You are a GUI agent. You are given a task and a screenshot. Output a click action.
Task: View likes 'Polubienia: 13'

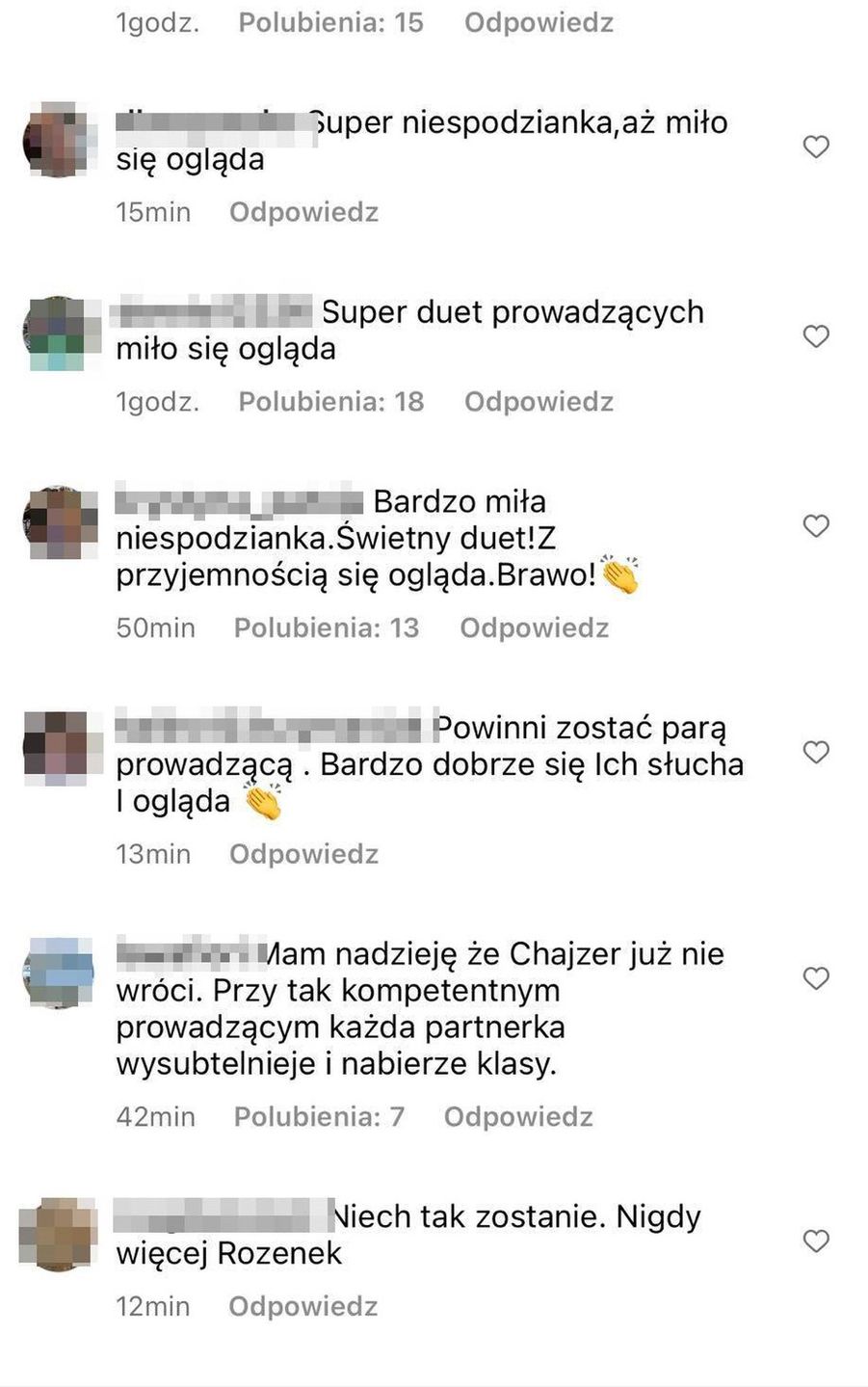click(x=327, y=628)
